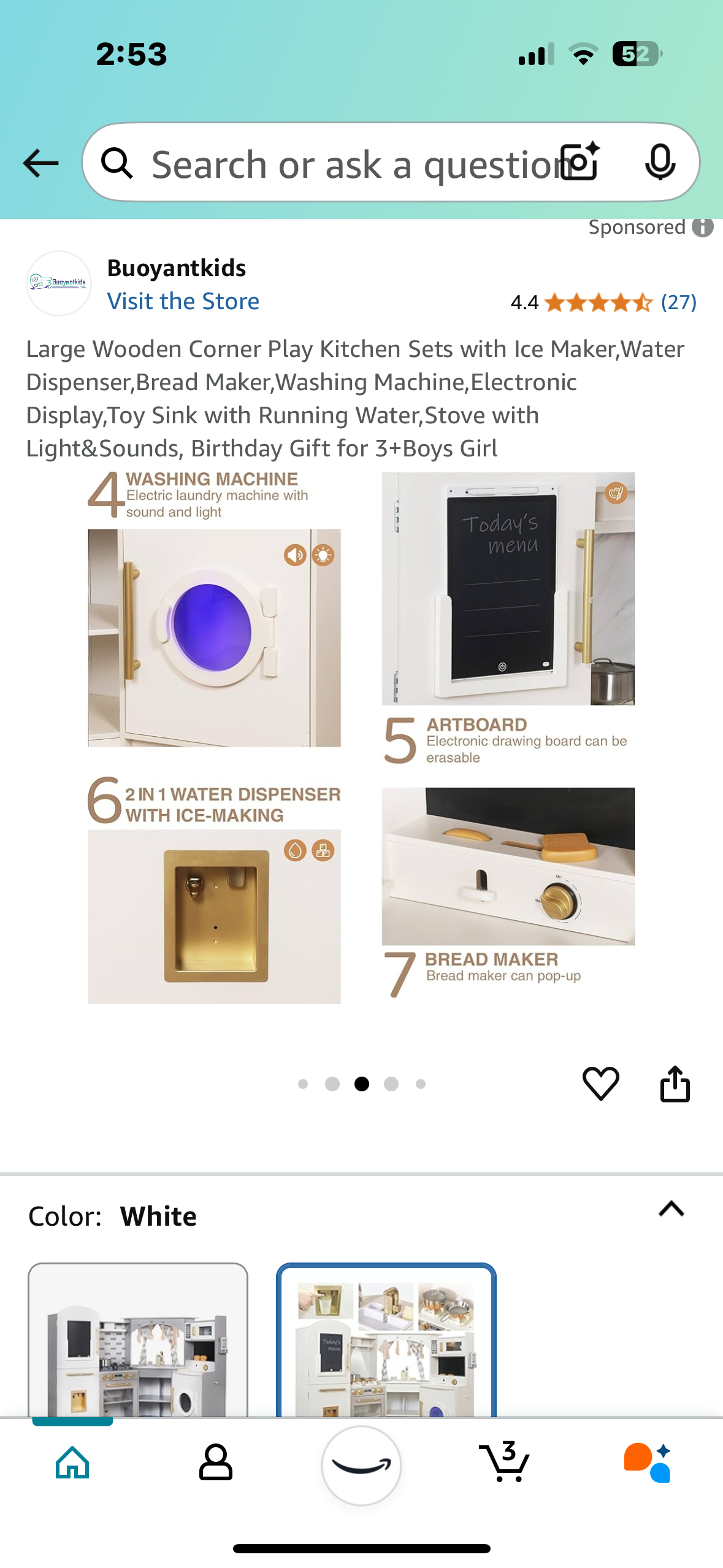Start voice search with the microphone
This screenshot has width=723, height=1568.
pyautogui.click(x=660, y=162)
